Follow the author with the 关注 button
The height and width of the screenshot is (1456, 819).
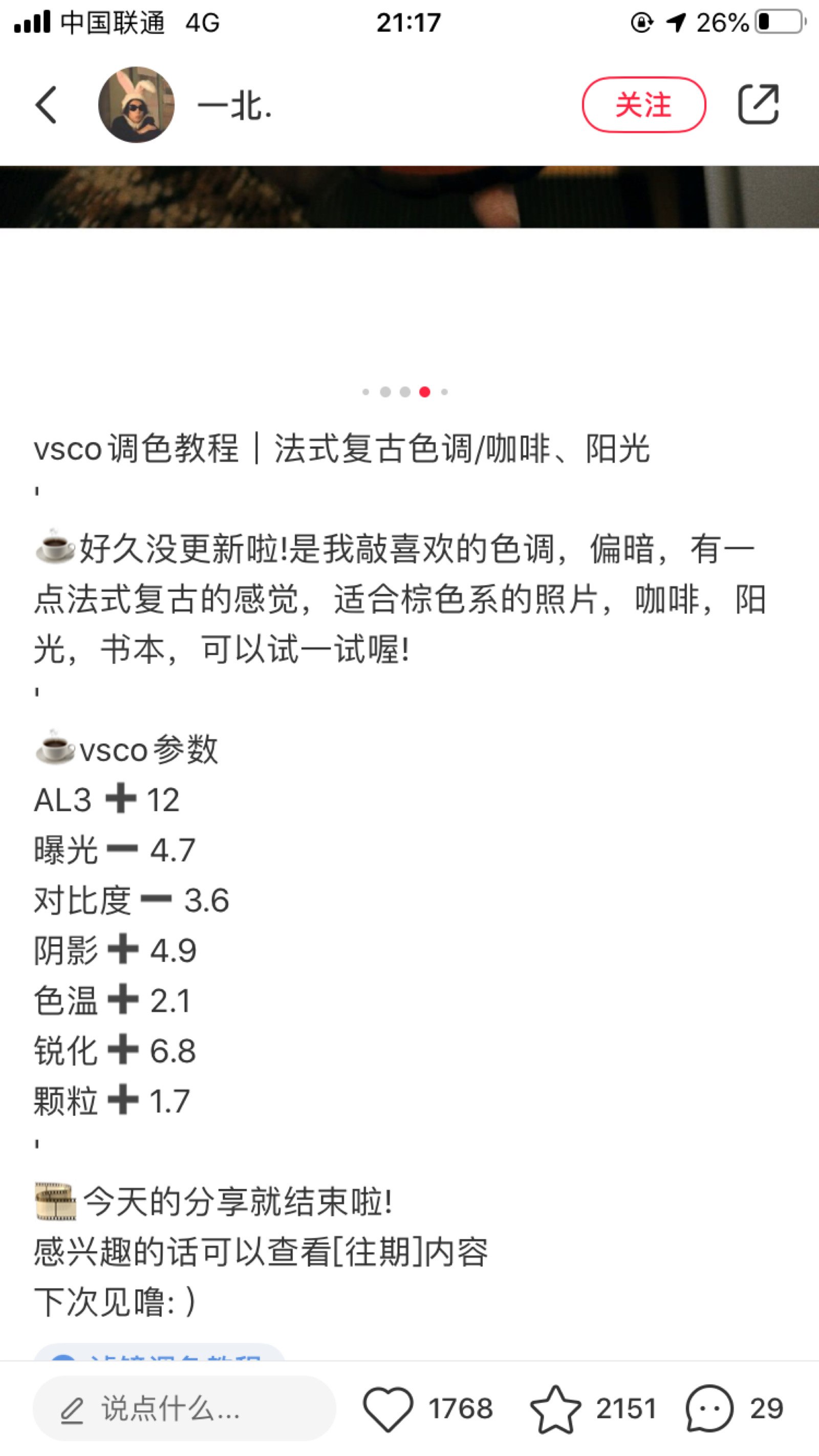point(643,105)
